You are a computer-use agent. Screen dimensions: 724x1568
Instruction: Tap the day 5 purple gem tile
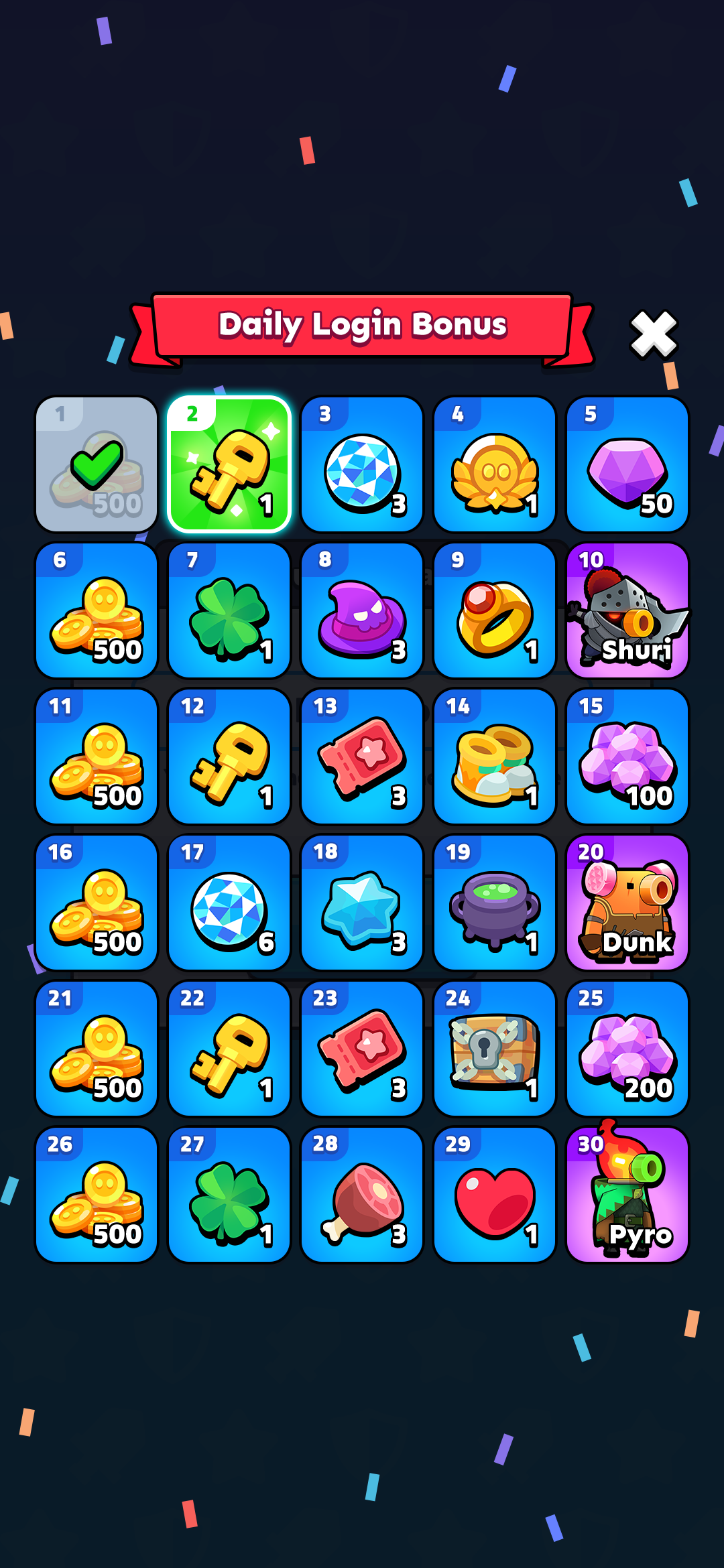(x=627, y=464)
